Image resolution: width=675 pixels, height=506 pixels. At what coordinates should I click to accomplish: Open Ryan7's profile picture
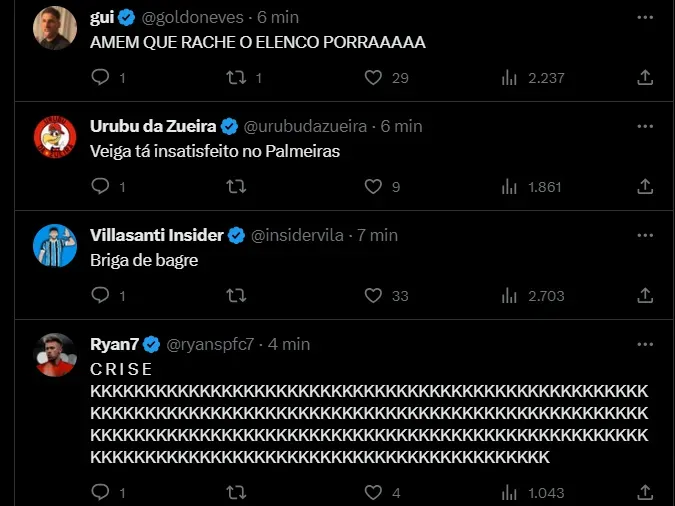click(x=55, y=355)
